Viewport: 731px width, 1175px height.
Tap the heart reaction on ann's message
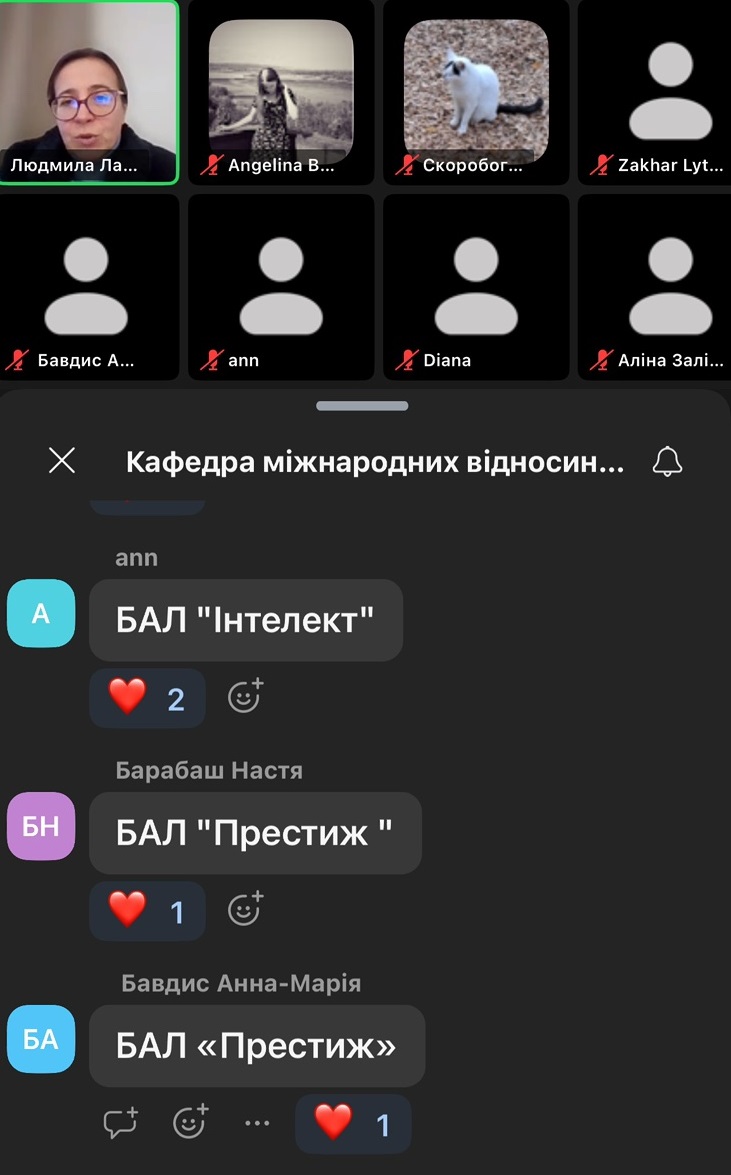pyautogui.click(x=147, y=698)
